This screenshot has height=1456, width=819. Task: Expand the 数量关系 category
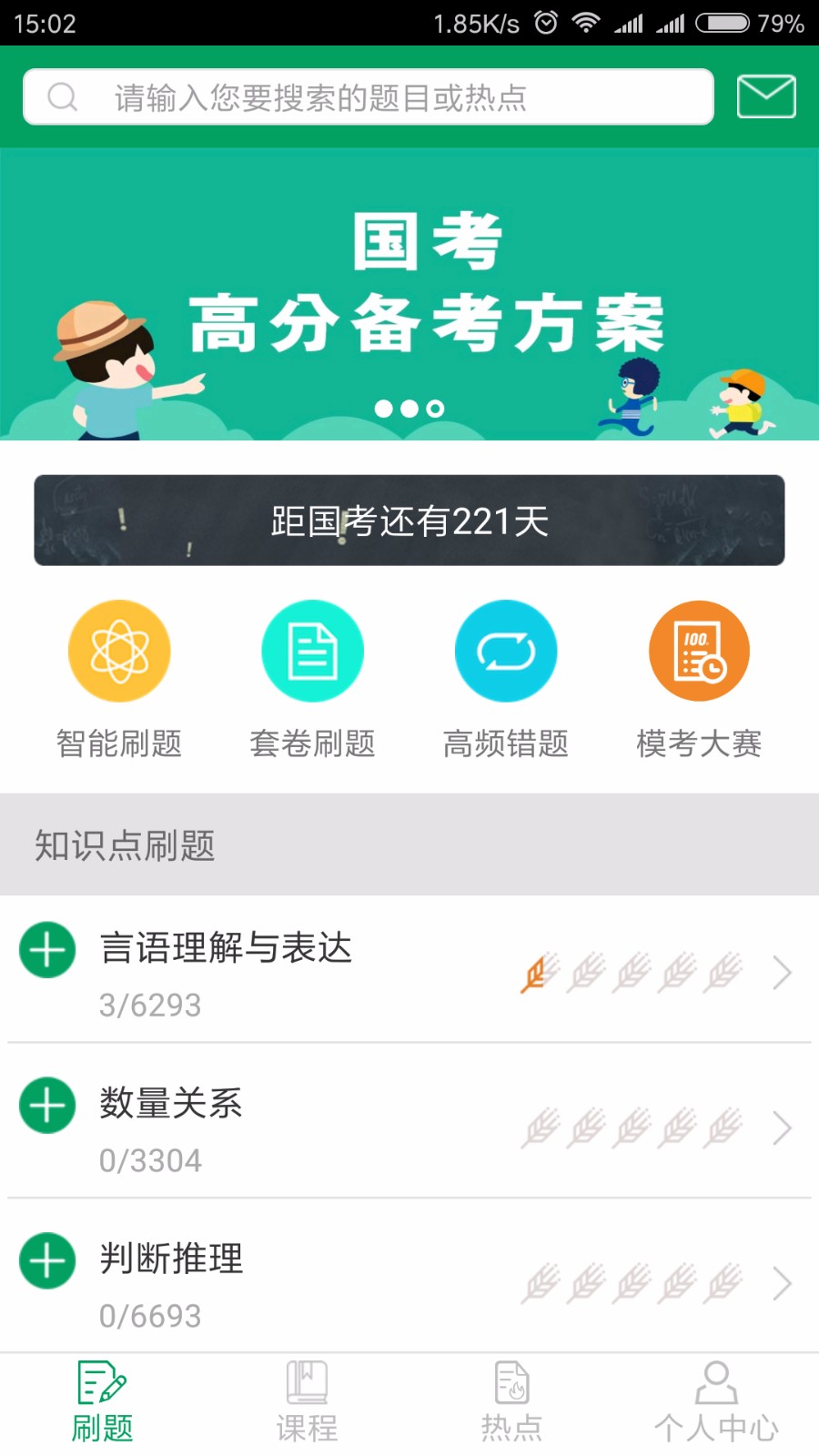pyautogui.click(x=47, y=1106)
